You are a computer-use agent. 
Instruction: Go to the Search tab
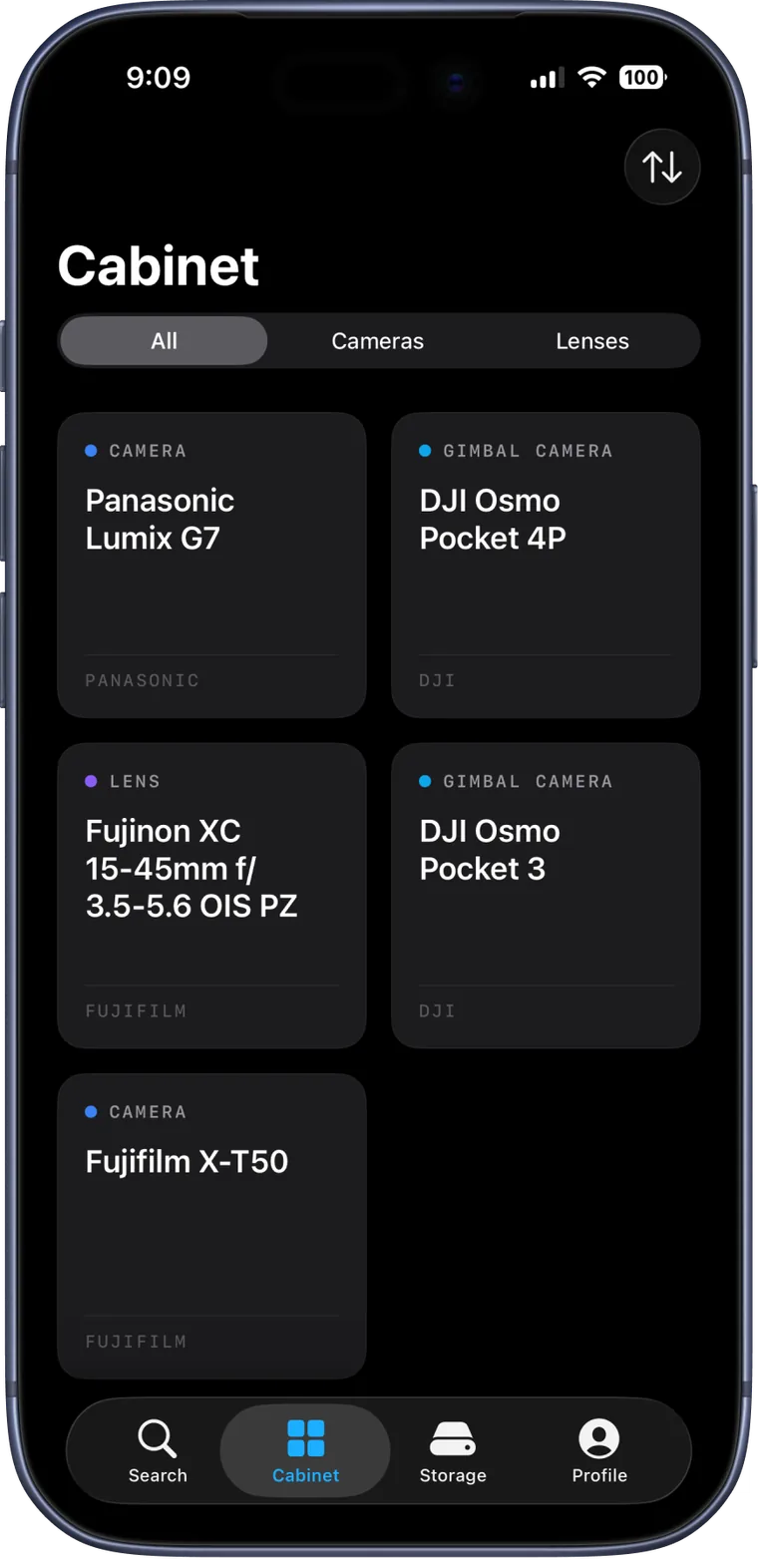tap(158, 1451)
